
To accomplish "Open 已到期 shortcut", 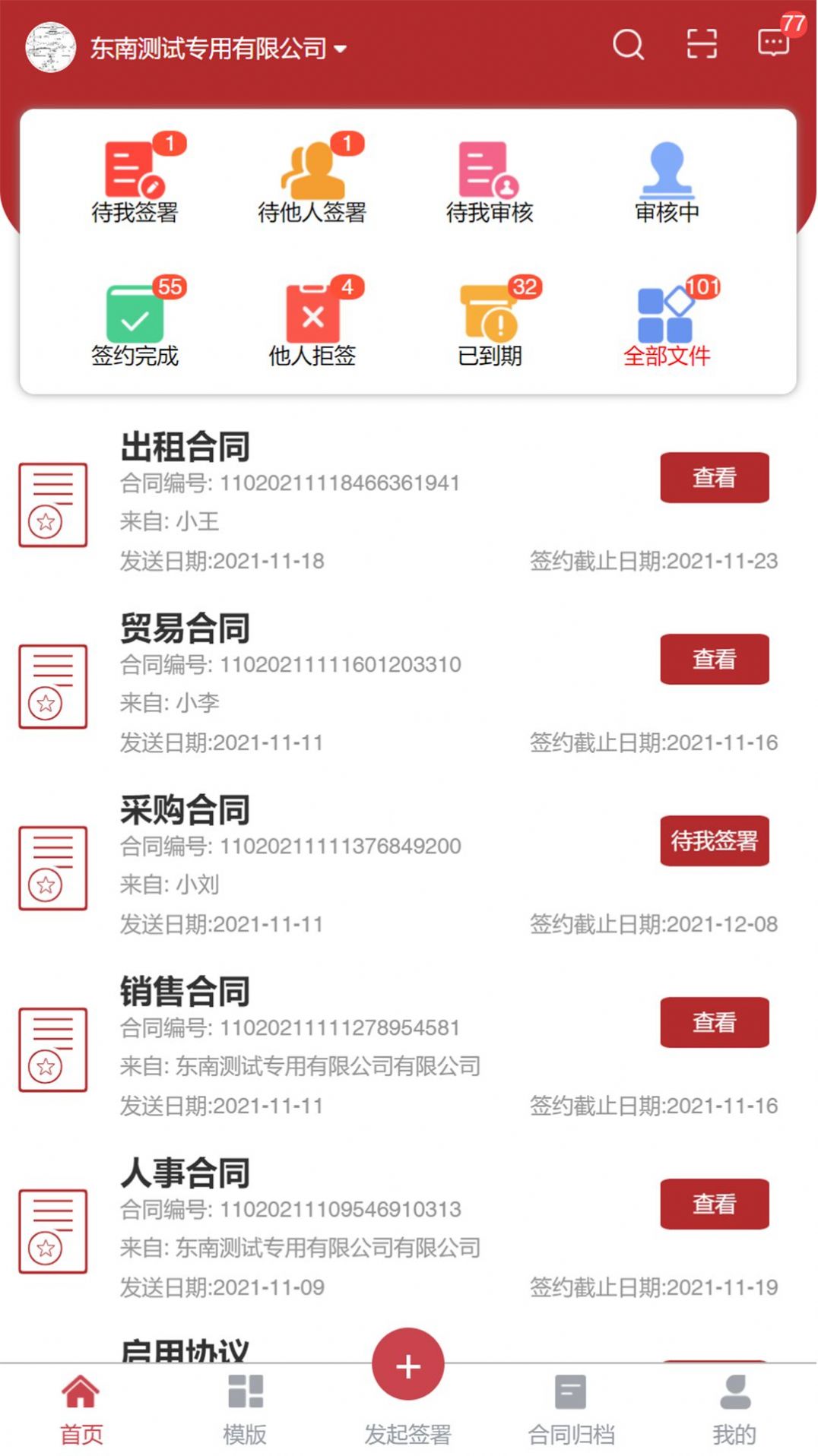I will 490,322.
